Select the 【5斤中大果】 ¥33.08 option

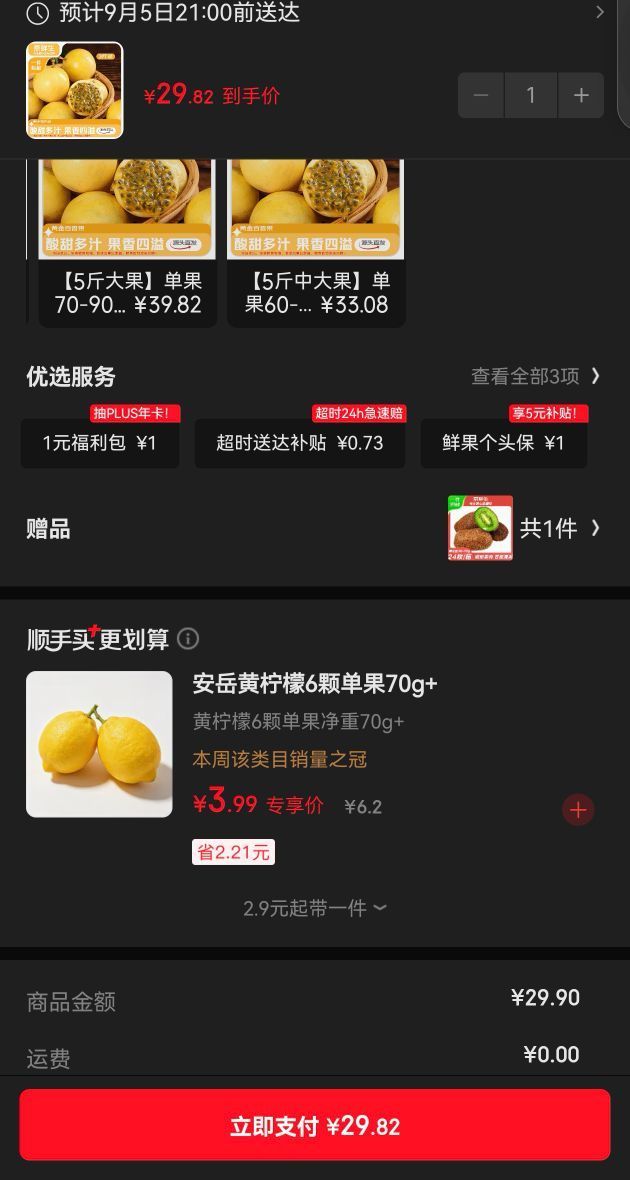316,243
